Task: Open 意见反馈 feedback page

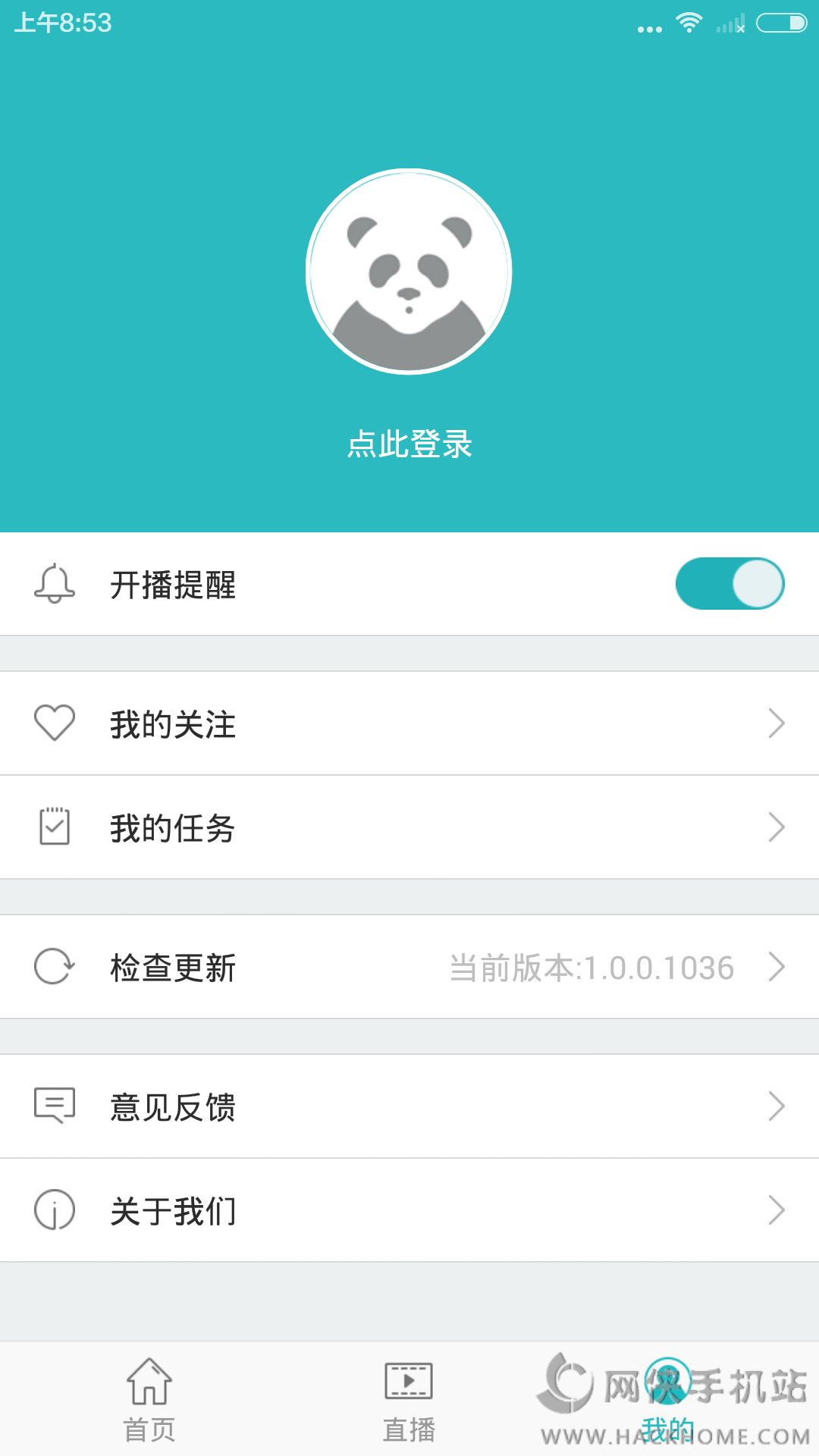Action: 409,1106
